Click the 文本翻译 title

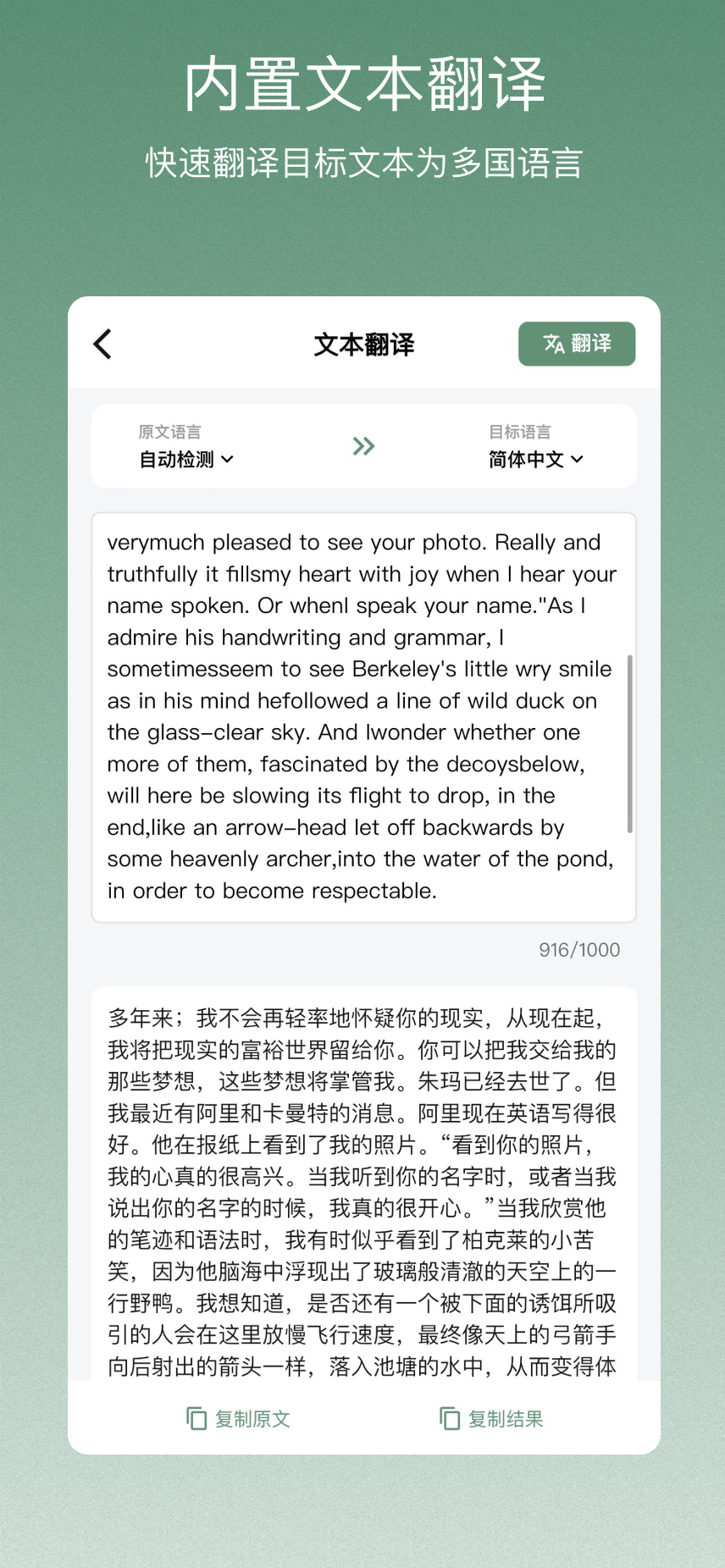pos(362,344)
